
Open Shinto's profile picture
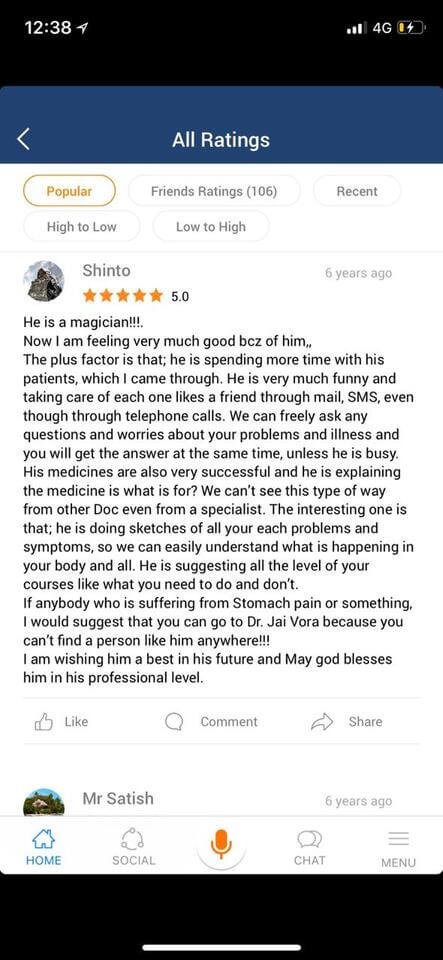click(x=43, y=281)
